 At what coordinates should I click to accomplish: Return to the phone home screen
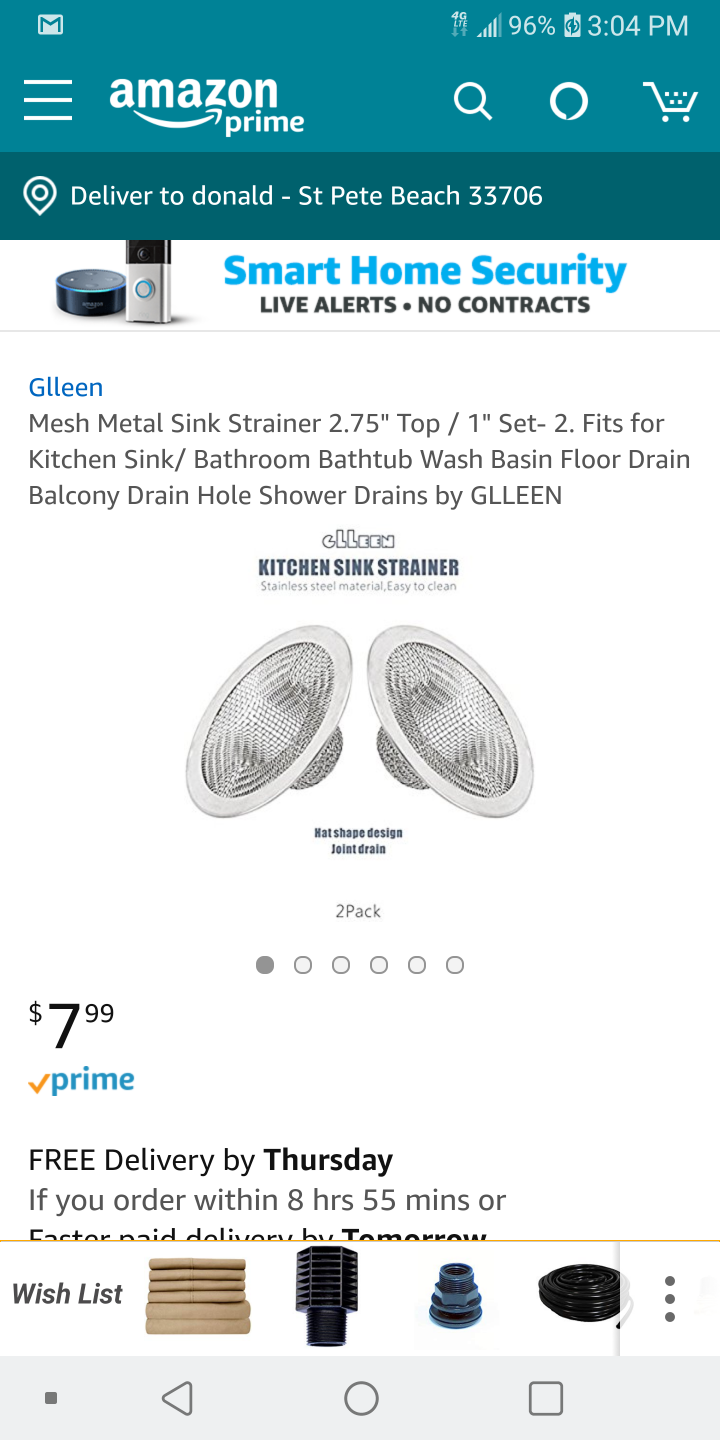point(361,1398)
